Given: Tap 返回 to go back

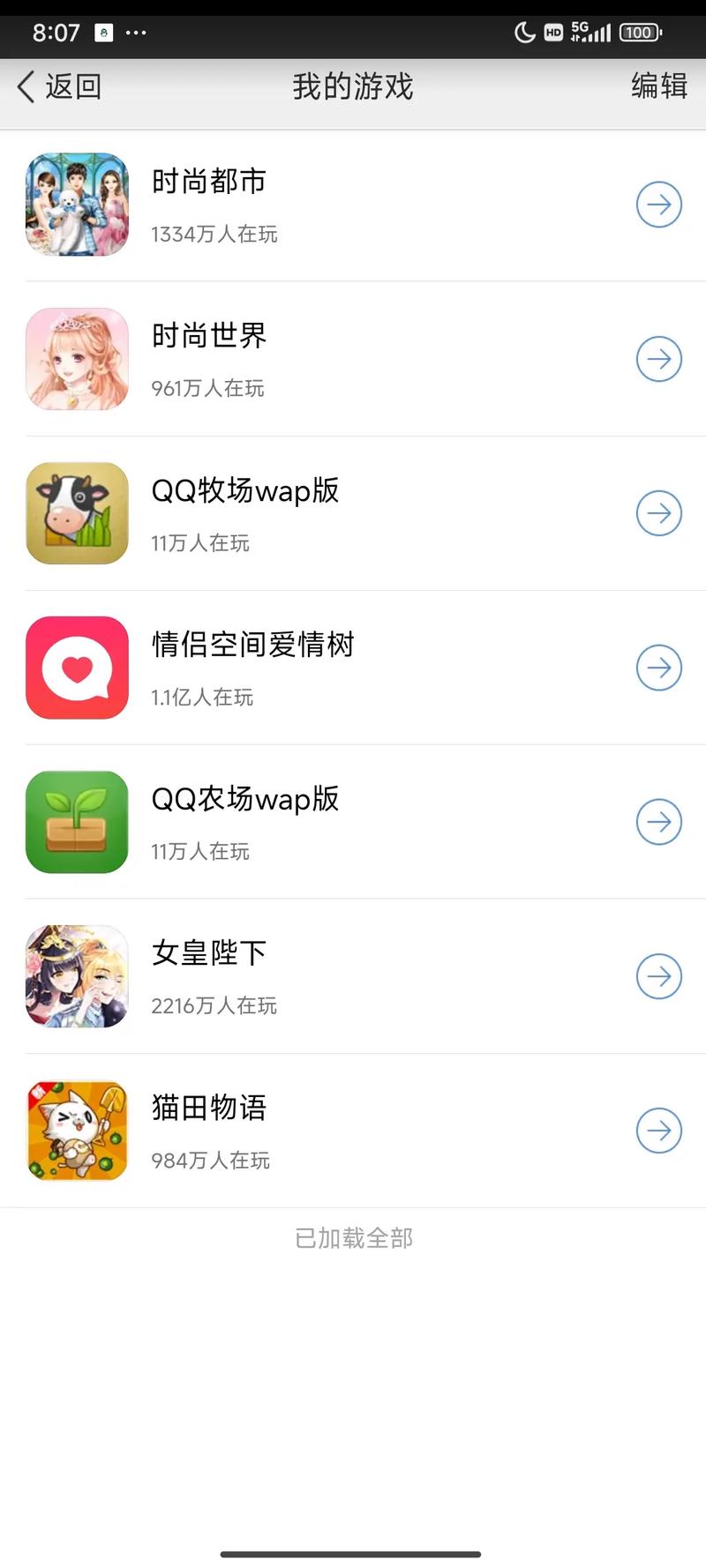Looking at the screenshot, I should pos(58,86).
